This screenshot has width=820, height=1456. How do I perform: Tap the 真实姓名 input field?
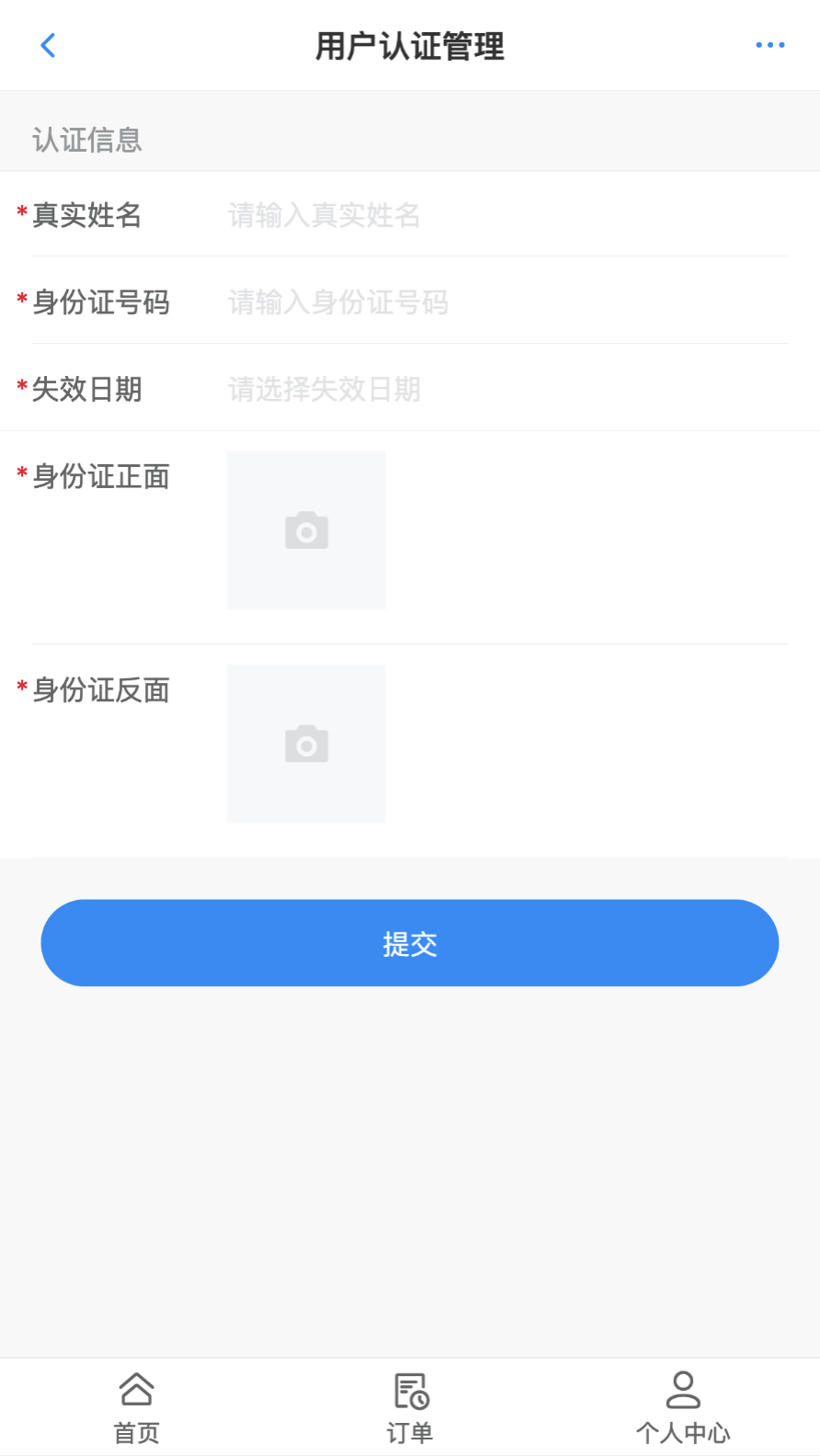click(x=506, y=215)
